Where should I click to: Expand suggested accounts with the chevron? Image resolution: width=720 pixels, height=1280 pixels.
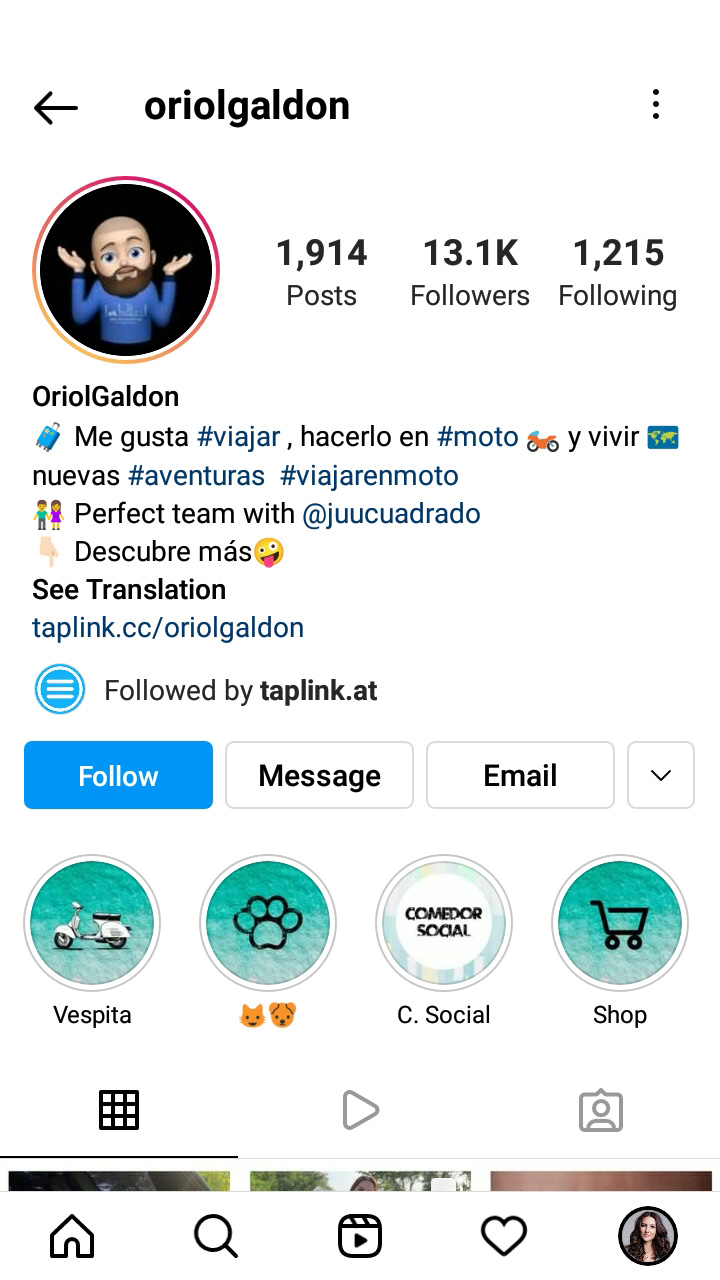click(660, 775)
